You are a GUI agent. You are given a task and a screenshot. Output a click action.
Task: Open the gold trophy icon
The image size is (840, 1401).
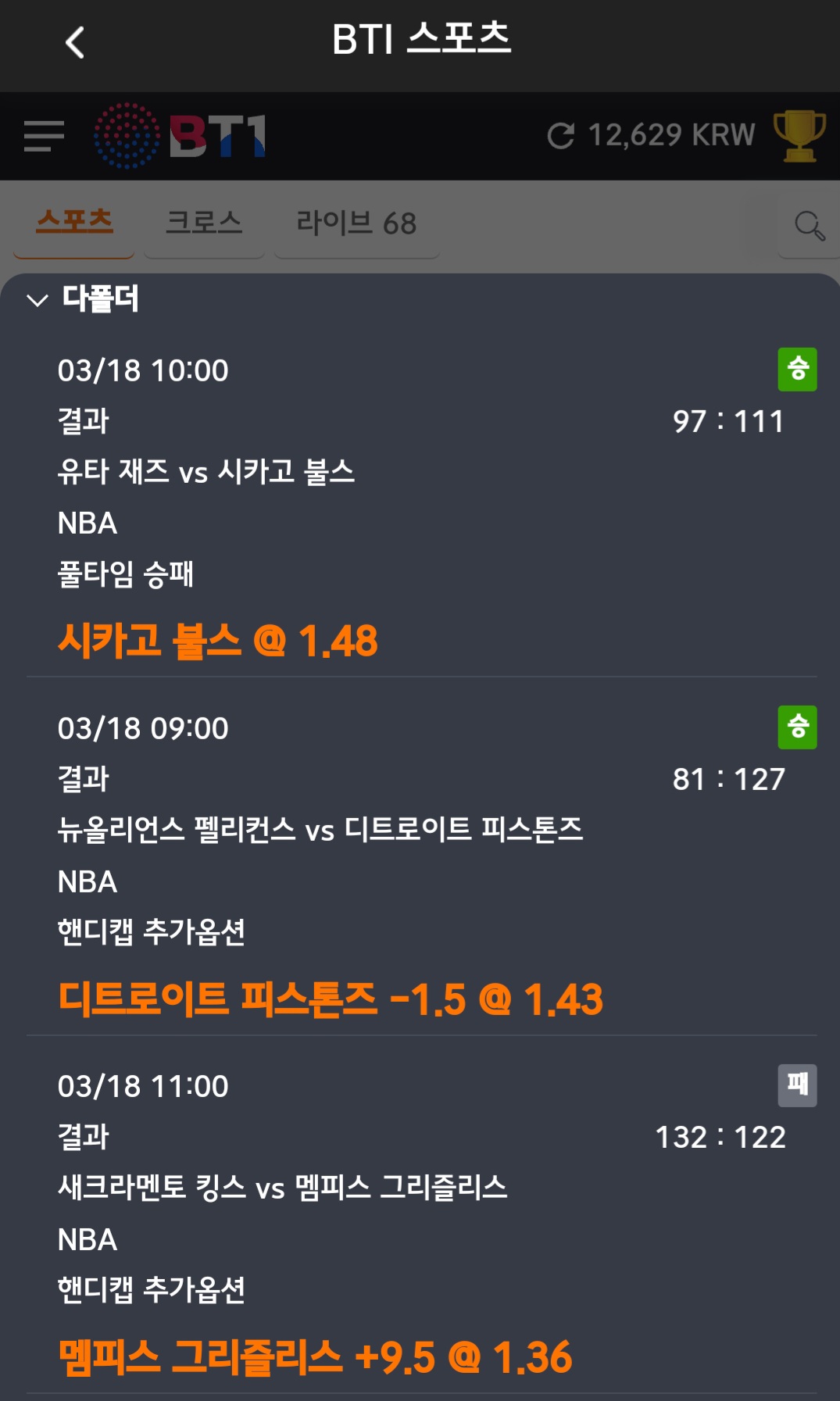click(x=799, y=136)
